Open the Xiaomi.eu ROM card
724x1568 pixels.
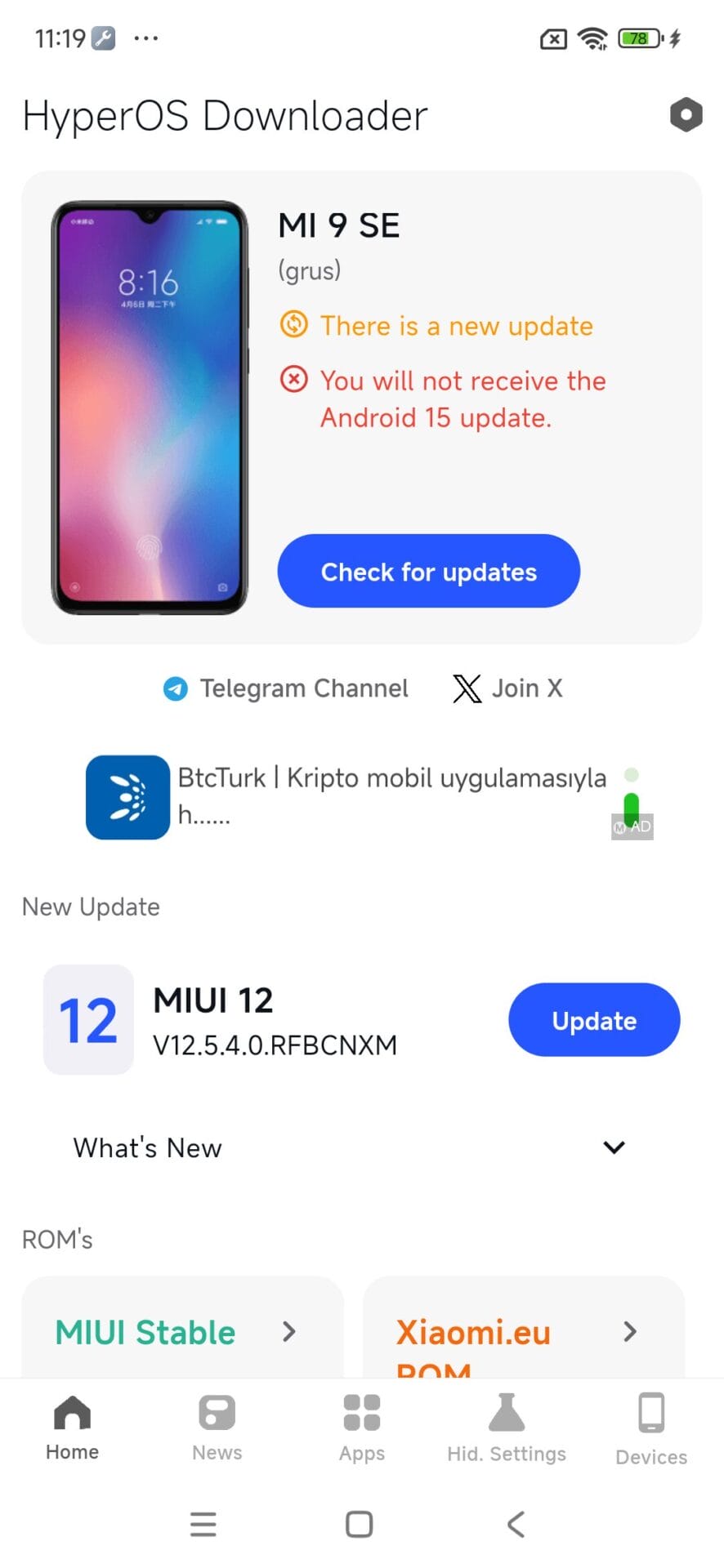(523, 1332)
